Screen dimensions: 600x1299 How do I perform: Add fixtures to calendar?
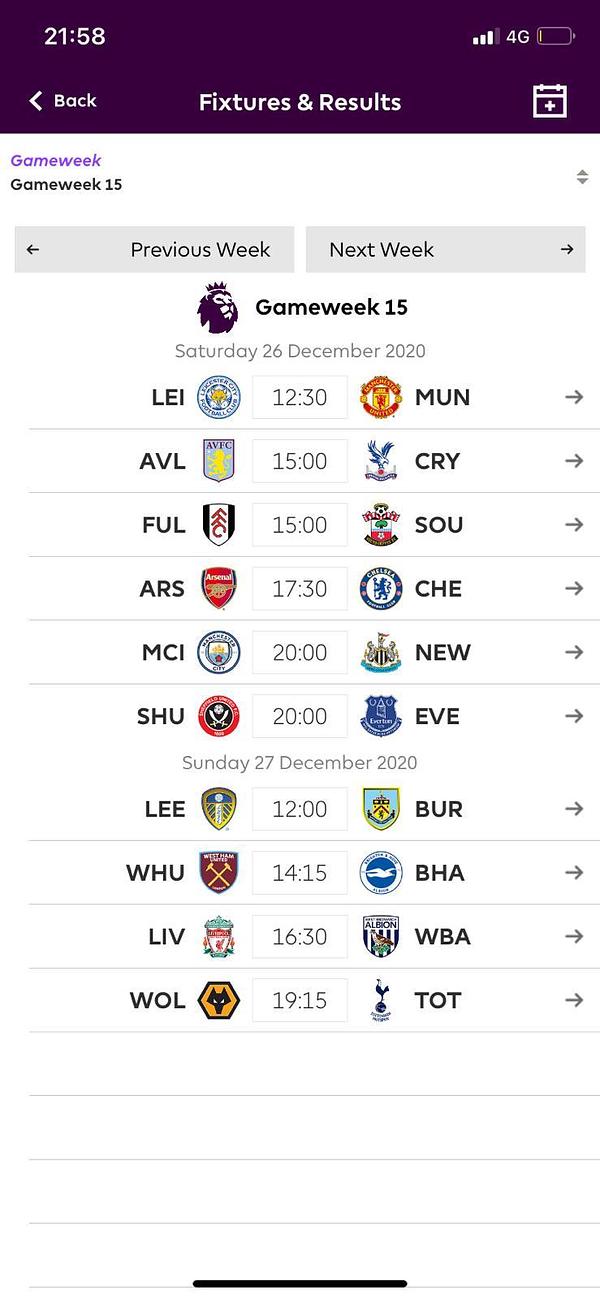[549, 101]
